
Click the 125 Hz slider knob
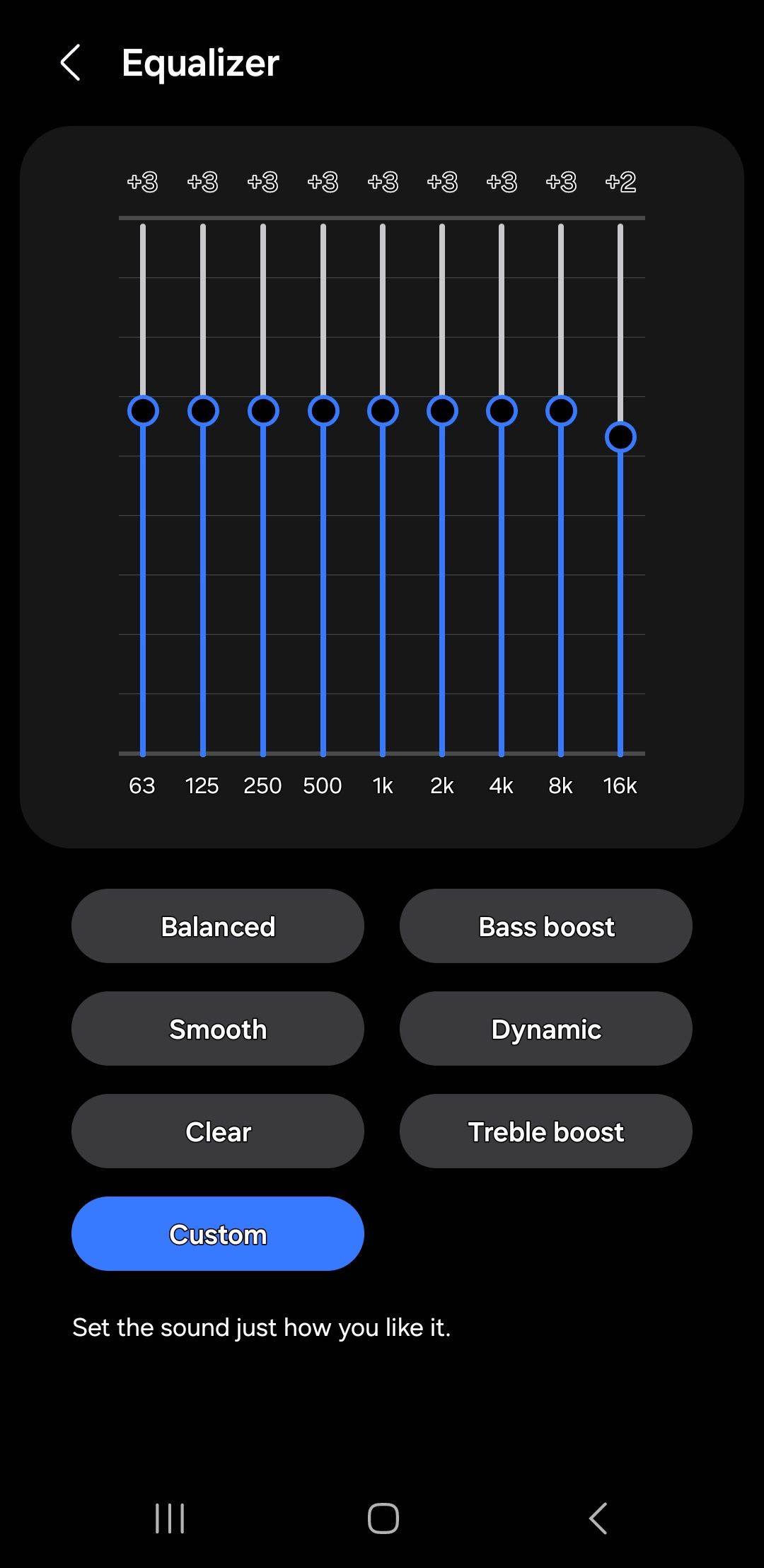coord(203,410)
